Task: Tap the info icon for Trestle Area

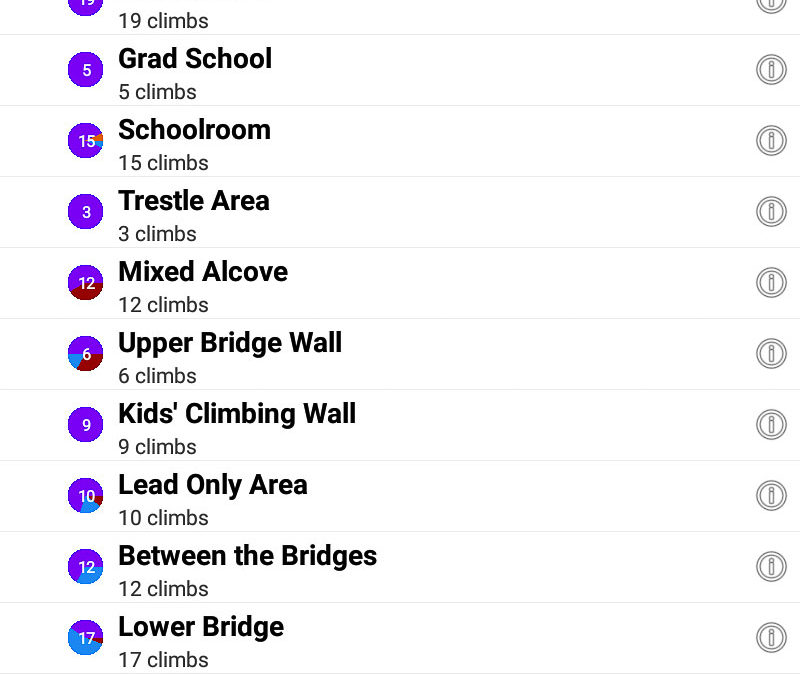Action: [x=770, y=212]
